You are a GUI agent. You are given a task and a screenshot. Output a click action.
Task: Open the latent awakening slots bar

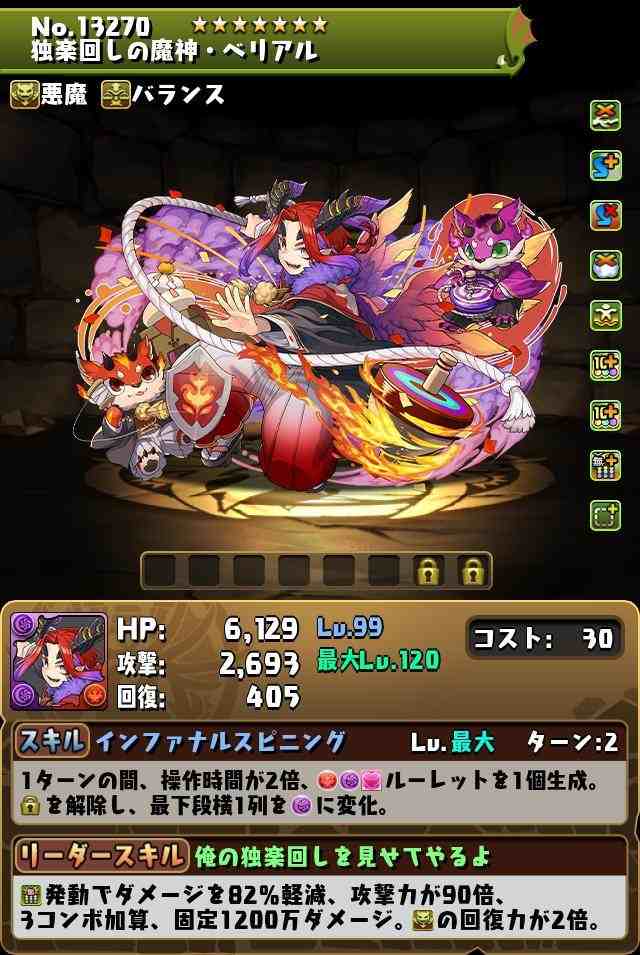point(316,571)
